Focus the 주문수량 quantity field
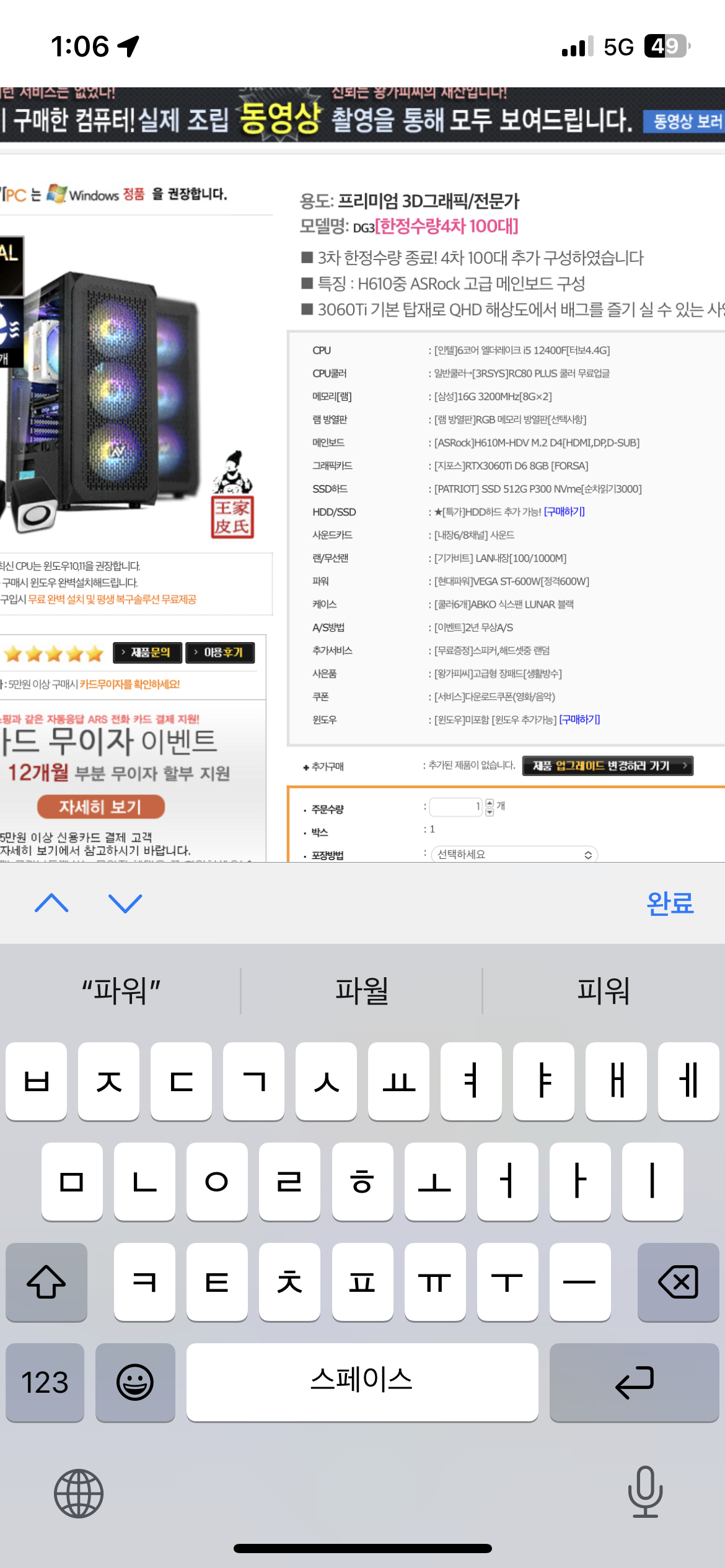 pyautogui.click(x=455, y=806)
